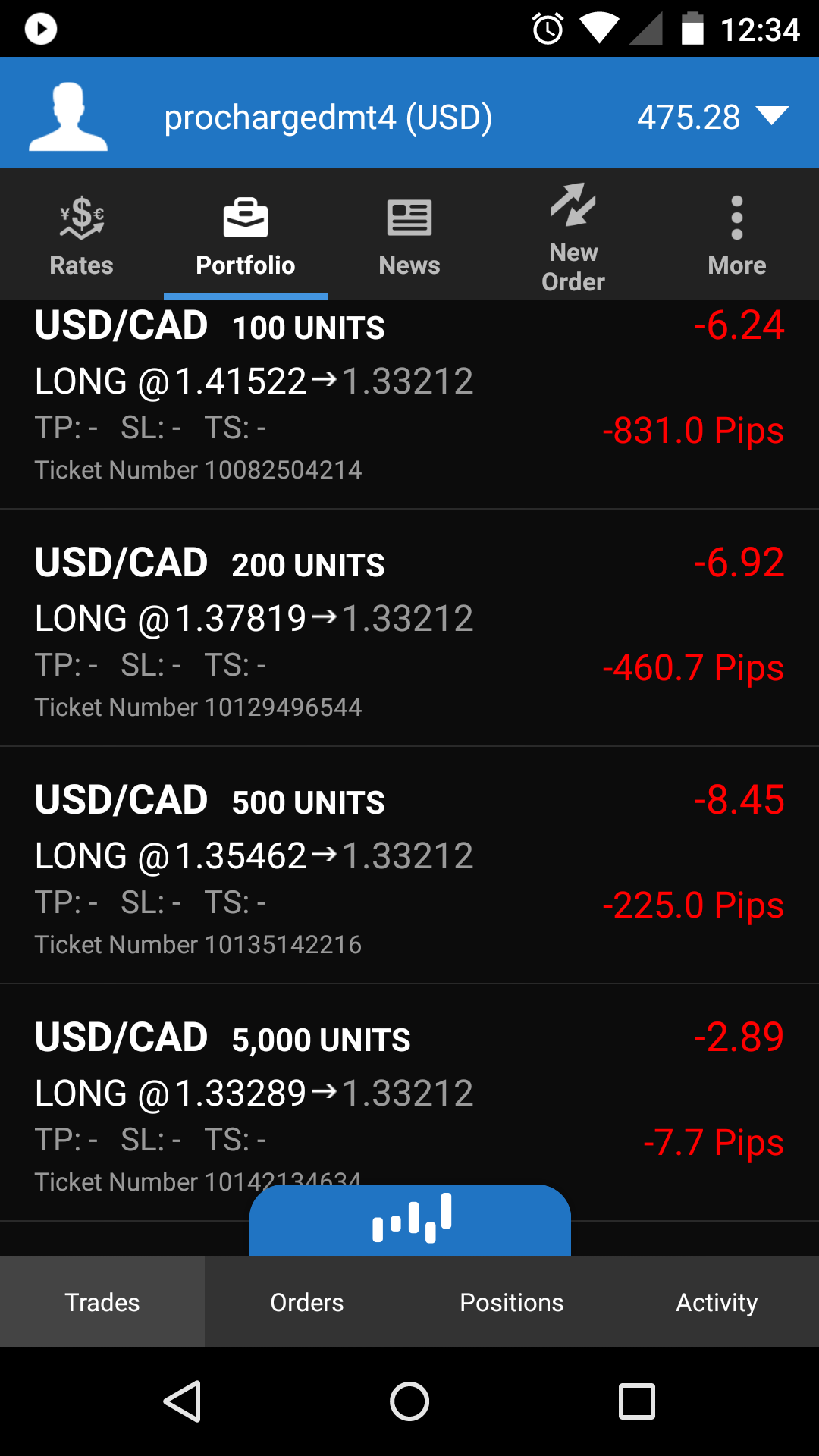View the Positions tab

(512, 1302)
